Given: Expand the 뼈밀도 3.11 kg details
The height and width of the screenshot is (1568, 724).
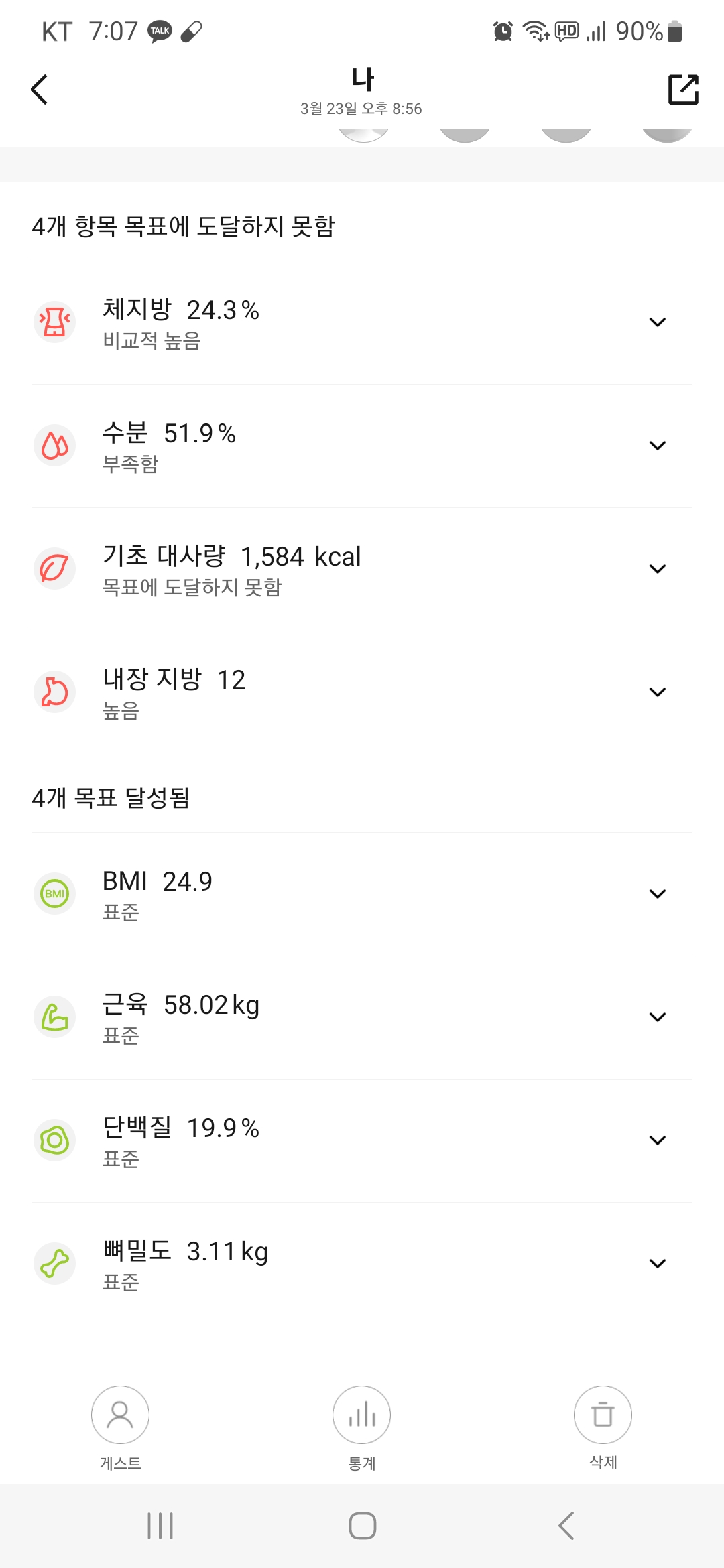Looking at the screenshot, I should click(x=657, y=1264).
